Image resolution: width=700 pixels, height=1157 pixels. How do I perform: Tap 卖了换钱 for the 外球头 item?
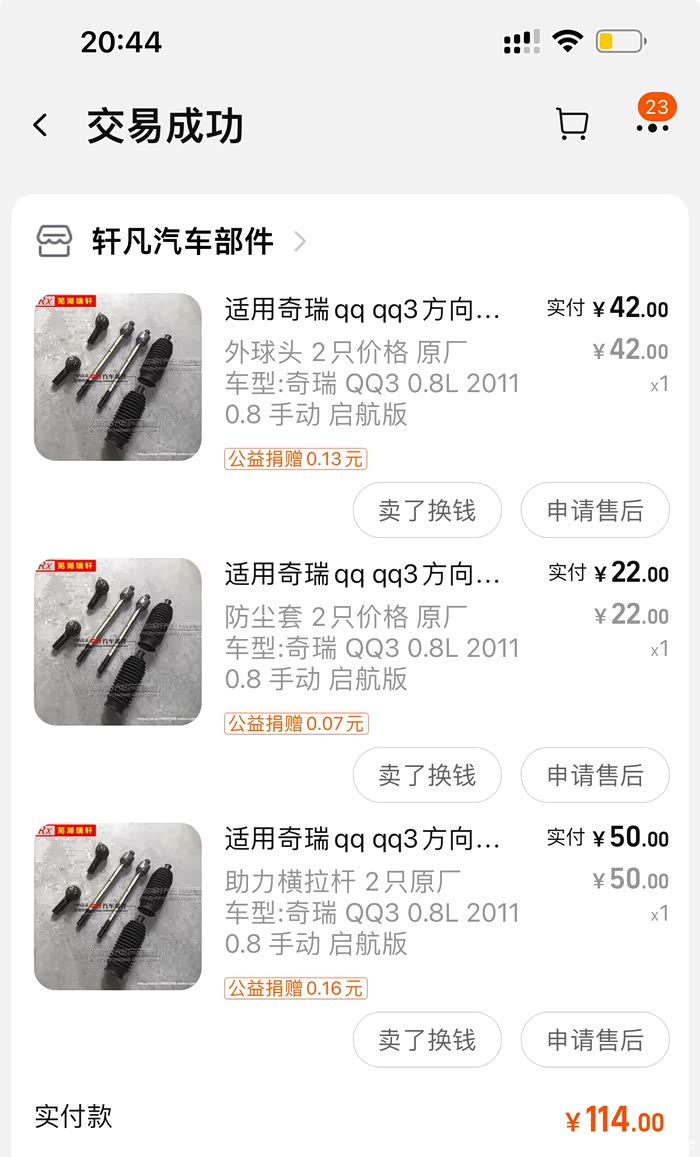[x=427, y=511]
